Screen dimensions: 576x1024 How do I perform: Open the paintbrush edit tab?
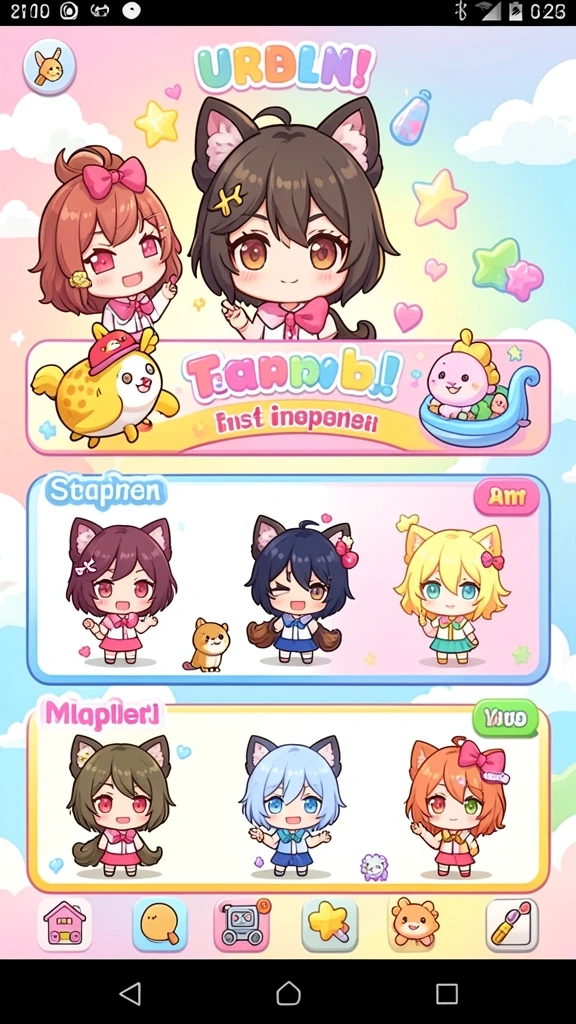pos(513,925)
